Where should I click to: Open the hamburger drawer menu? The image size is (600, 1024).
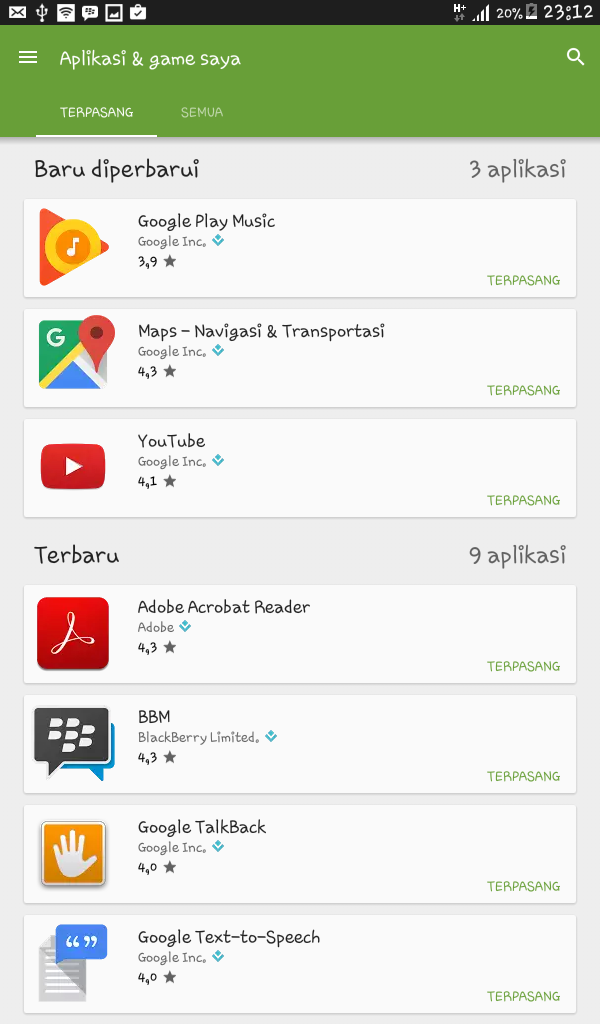click(x=28, y=58)
